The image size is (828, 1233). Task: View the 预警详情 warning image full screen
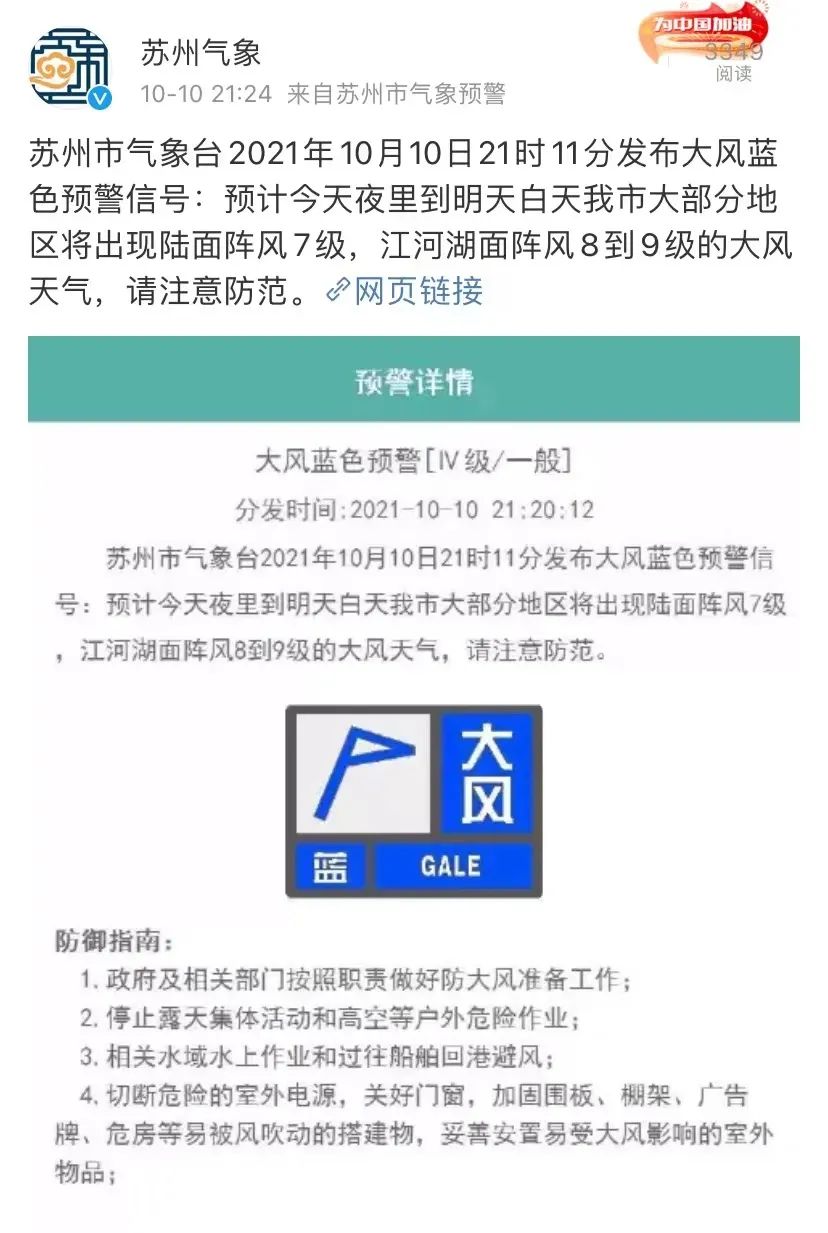413,780
